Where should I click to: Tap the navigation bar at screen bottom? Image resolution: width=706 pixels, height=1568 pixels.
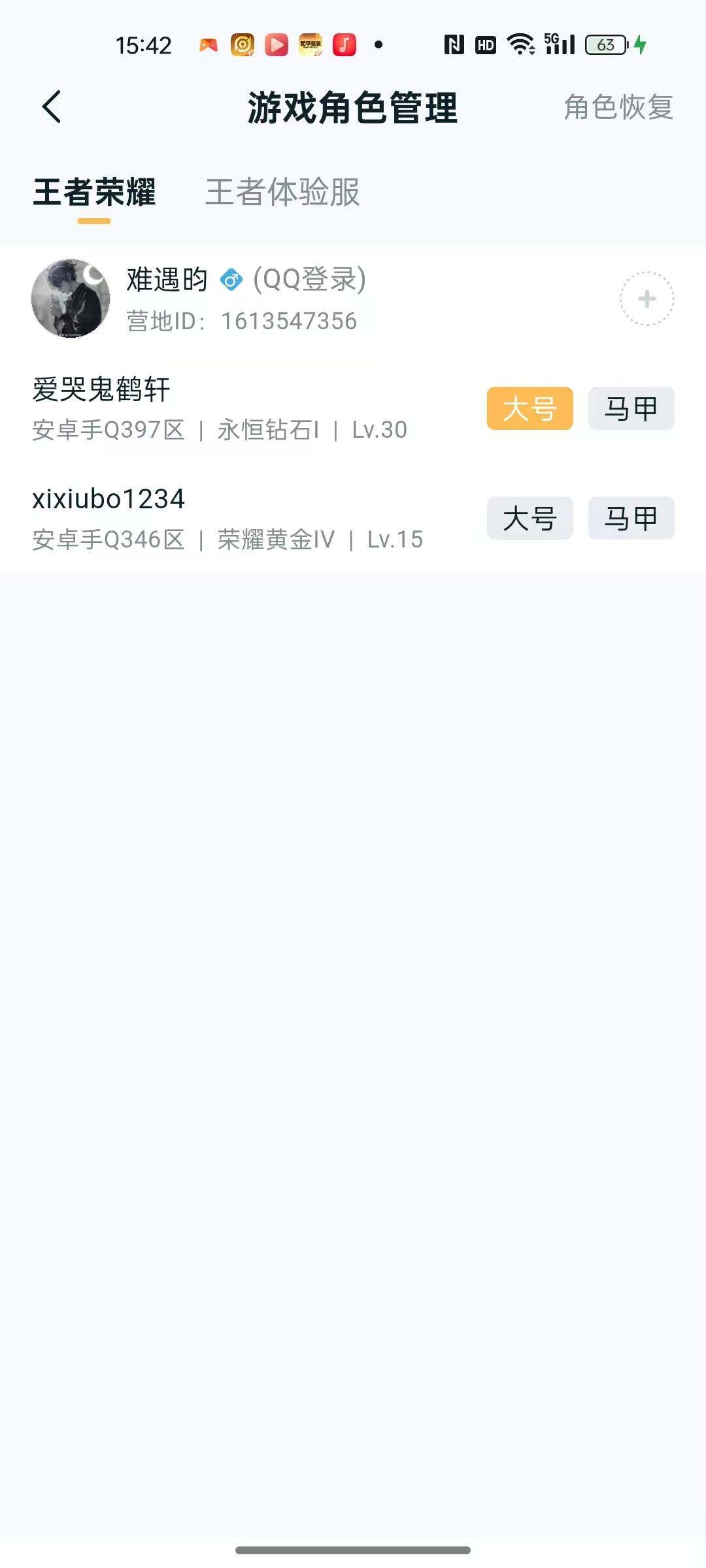[x=353, y=1549]
